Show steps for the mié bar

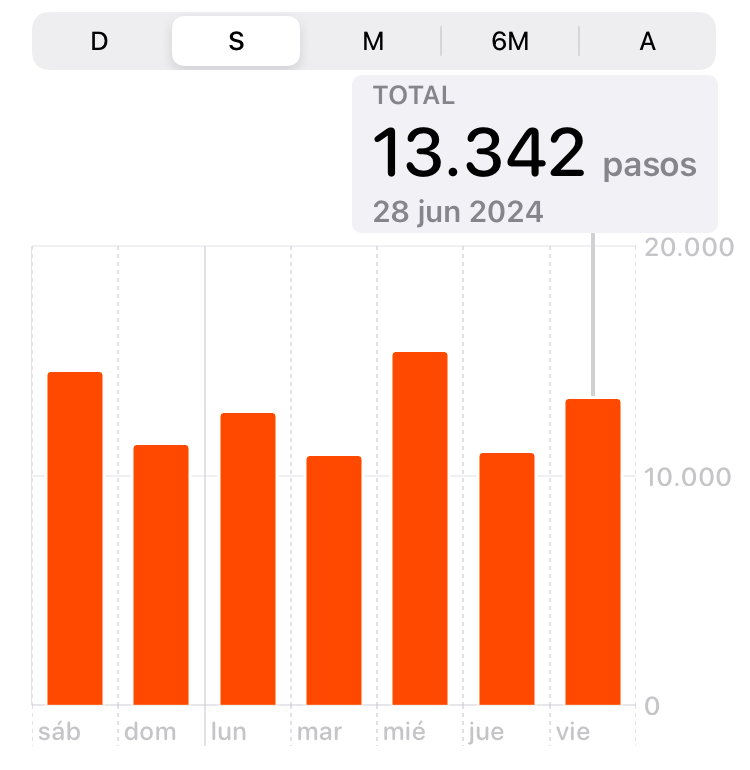tap(420, 530)
